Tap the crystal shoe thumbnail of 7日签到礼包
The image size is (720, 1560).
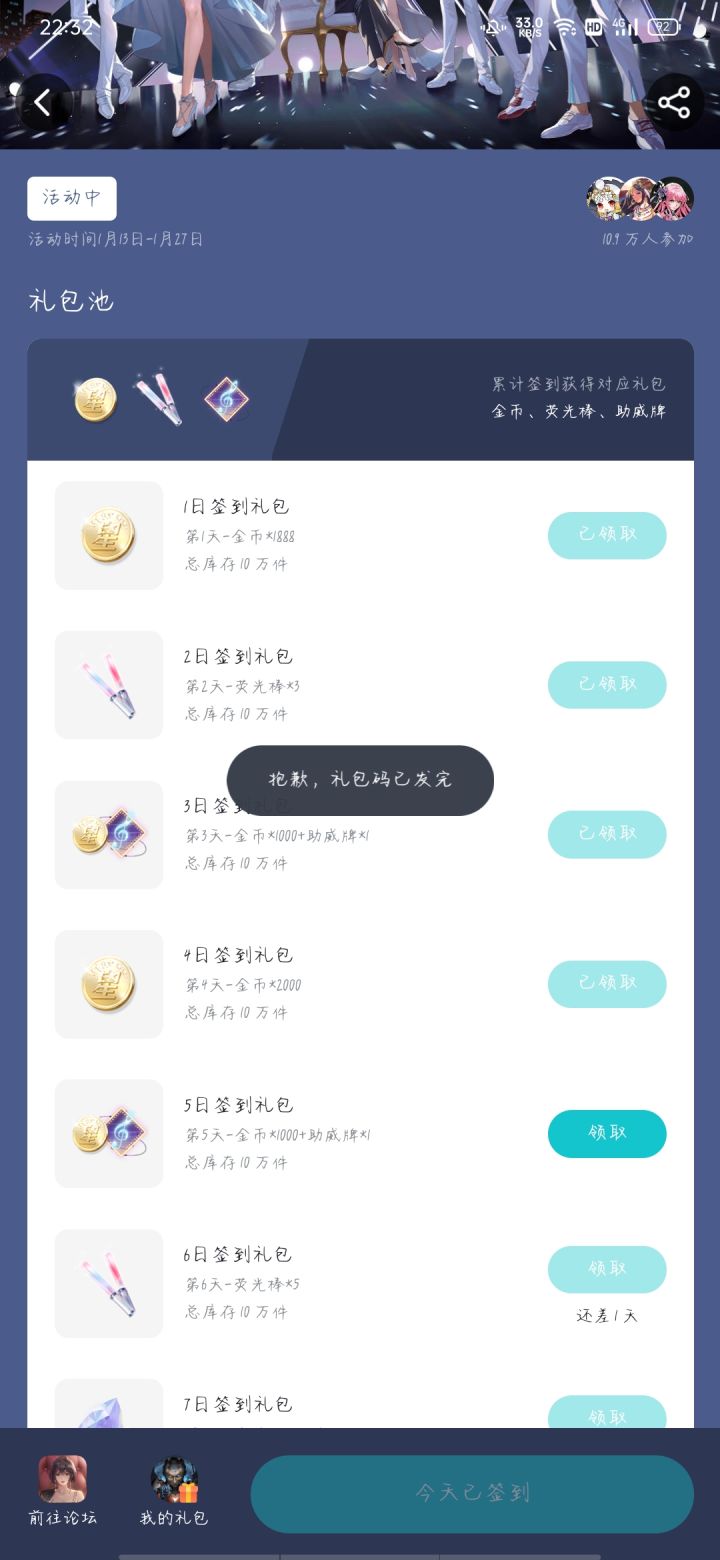108,1410
